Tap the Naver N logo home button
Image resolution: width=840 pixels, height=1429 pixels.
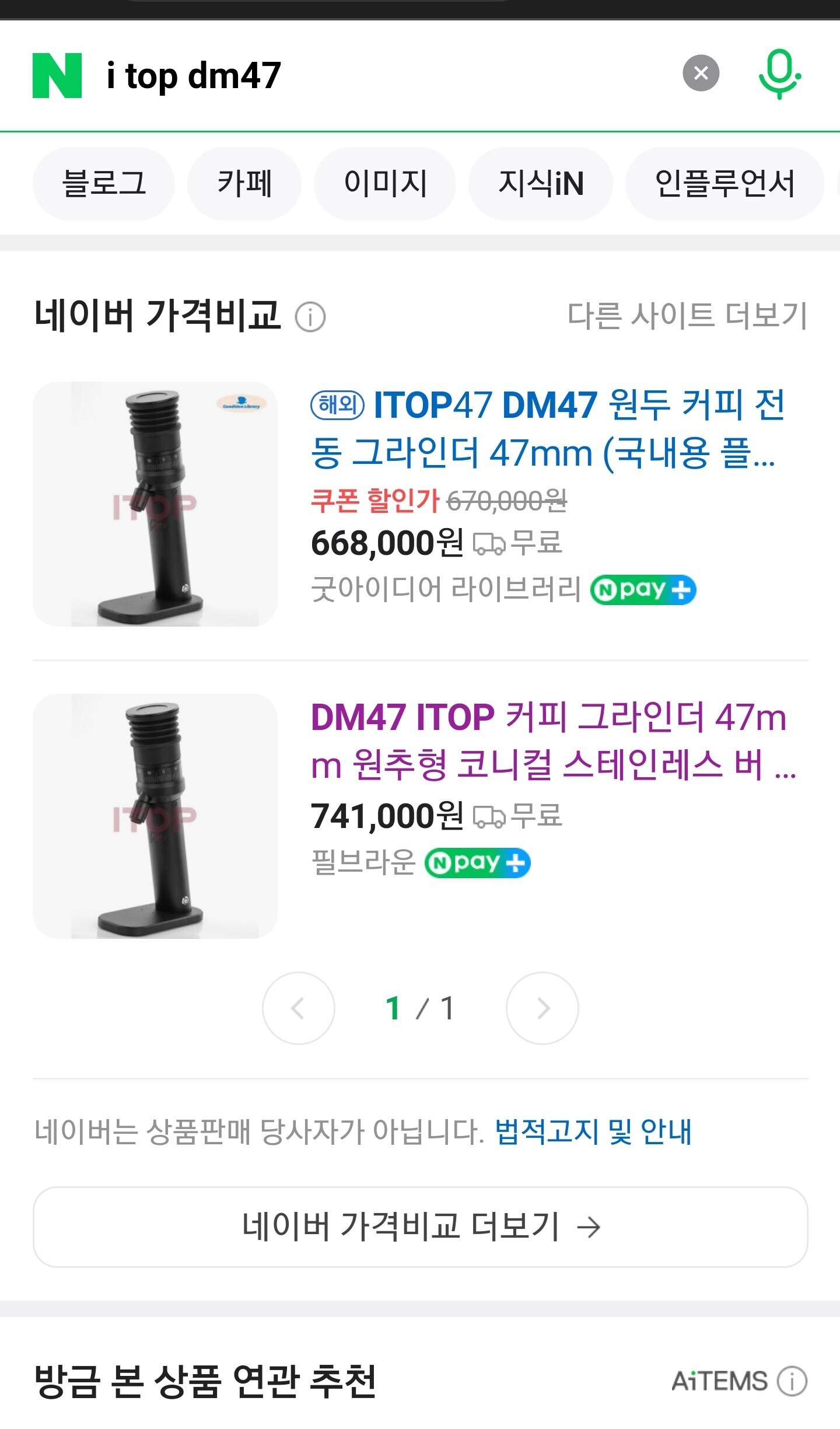click(x=57, y=76)
